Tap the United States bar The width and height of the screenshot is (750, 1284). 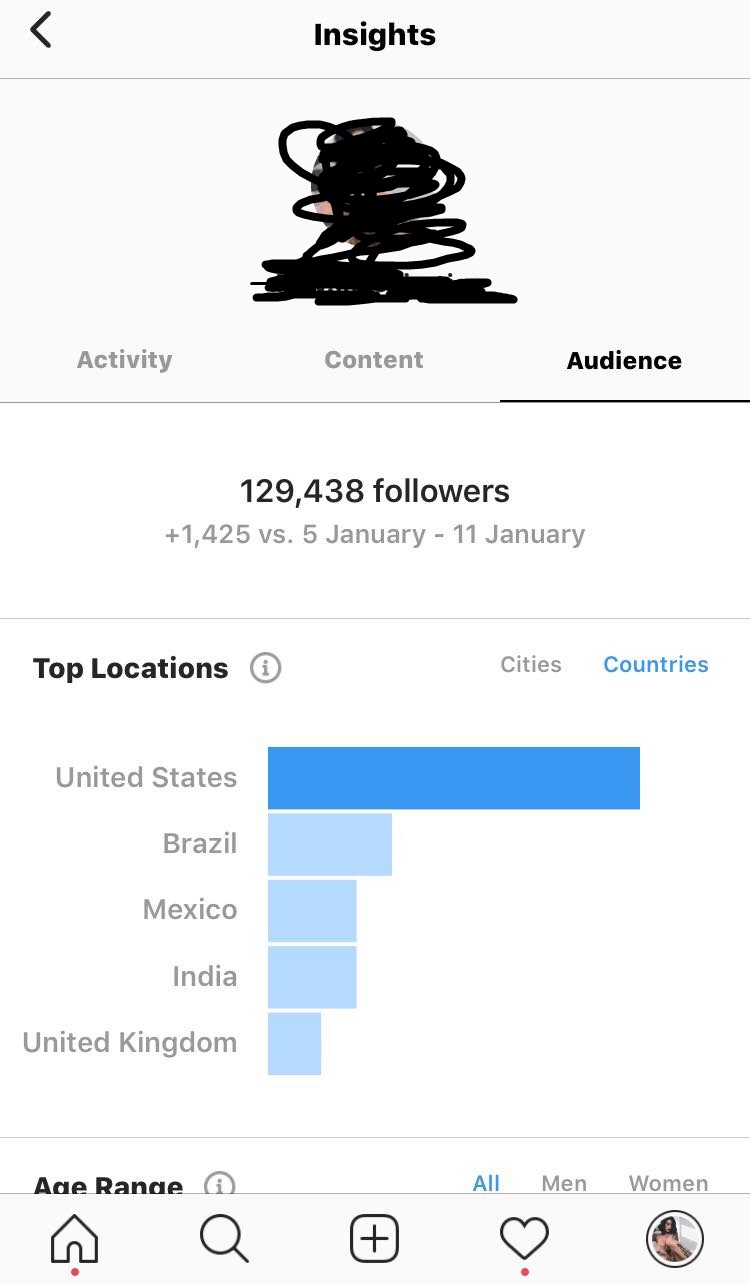pos(454,778)
